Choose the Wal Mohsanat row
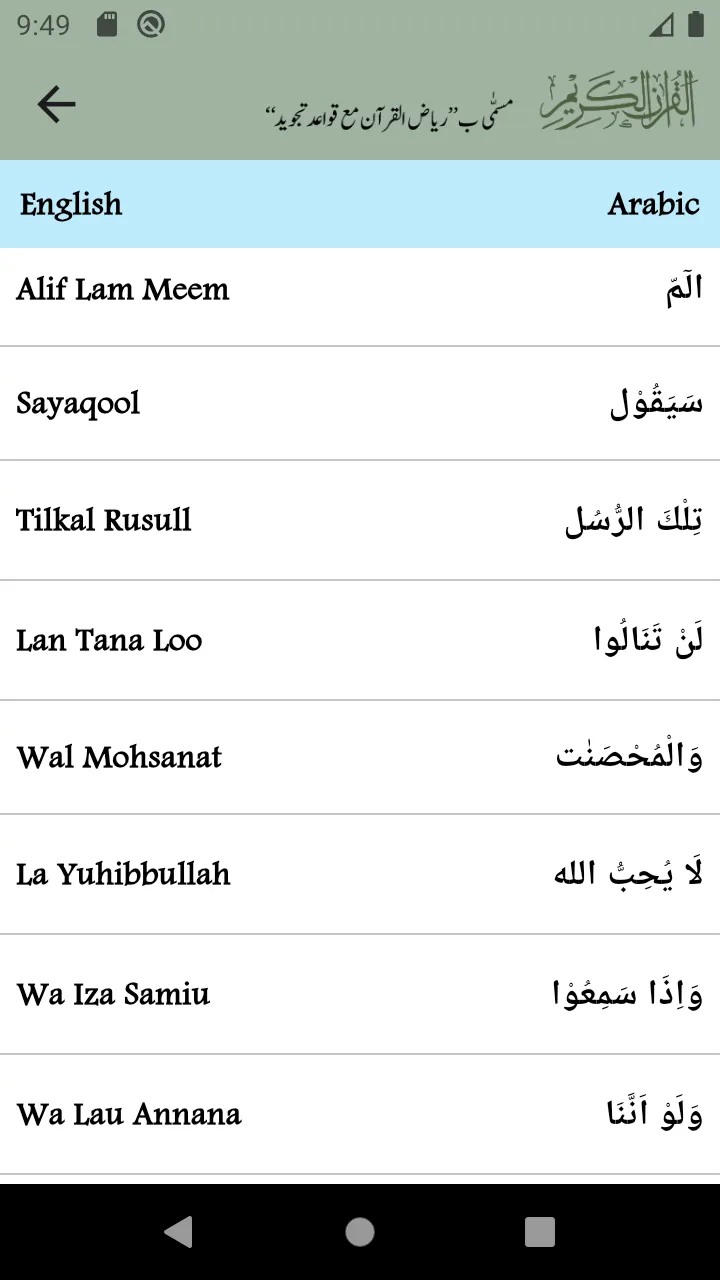Image resolution: width=720 pixels, height=1280 pixels. (360, 757)
